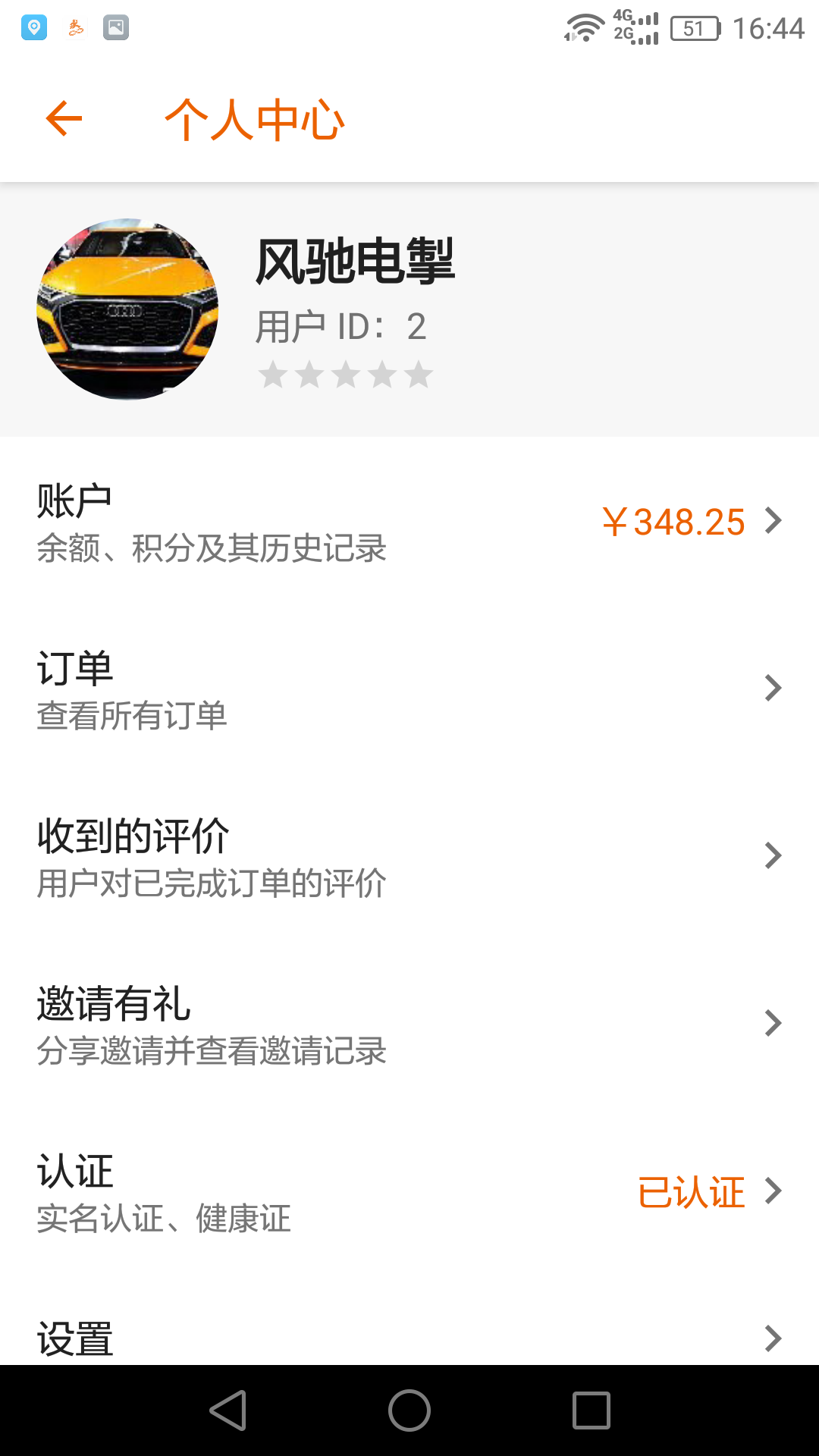This screenshot has height=1456, width=819.
Task: Tap the battery indicator showing 51
Action: coord(692,27)
